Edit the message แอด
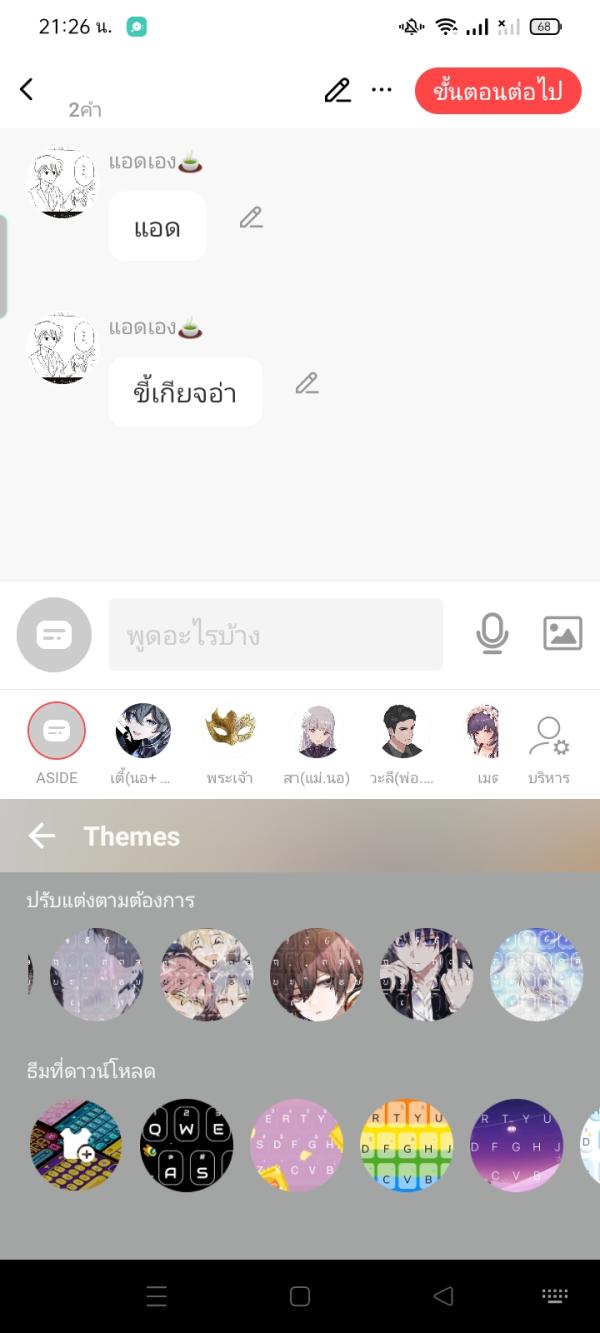This screenshot has width=600, height=1333. pyautogui.click(x=251, y=217)
